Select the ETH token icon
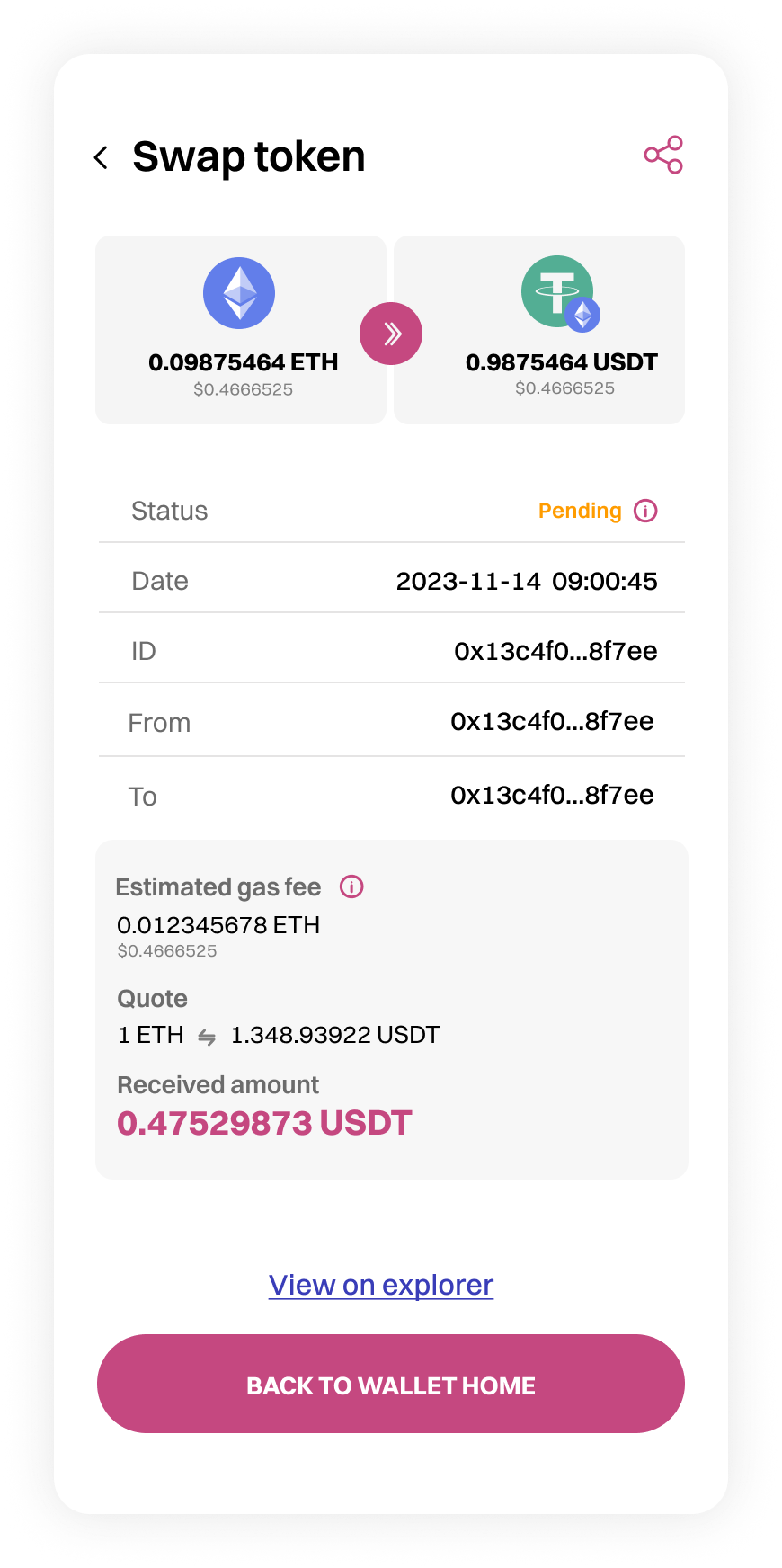This screenshot has height=1568, width=782. (239, 292)
